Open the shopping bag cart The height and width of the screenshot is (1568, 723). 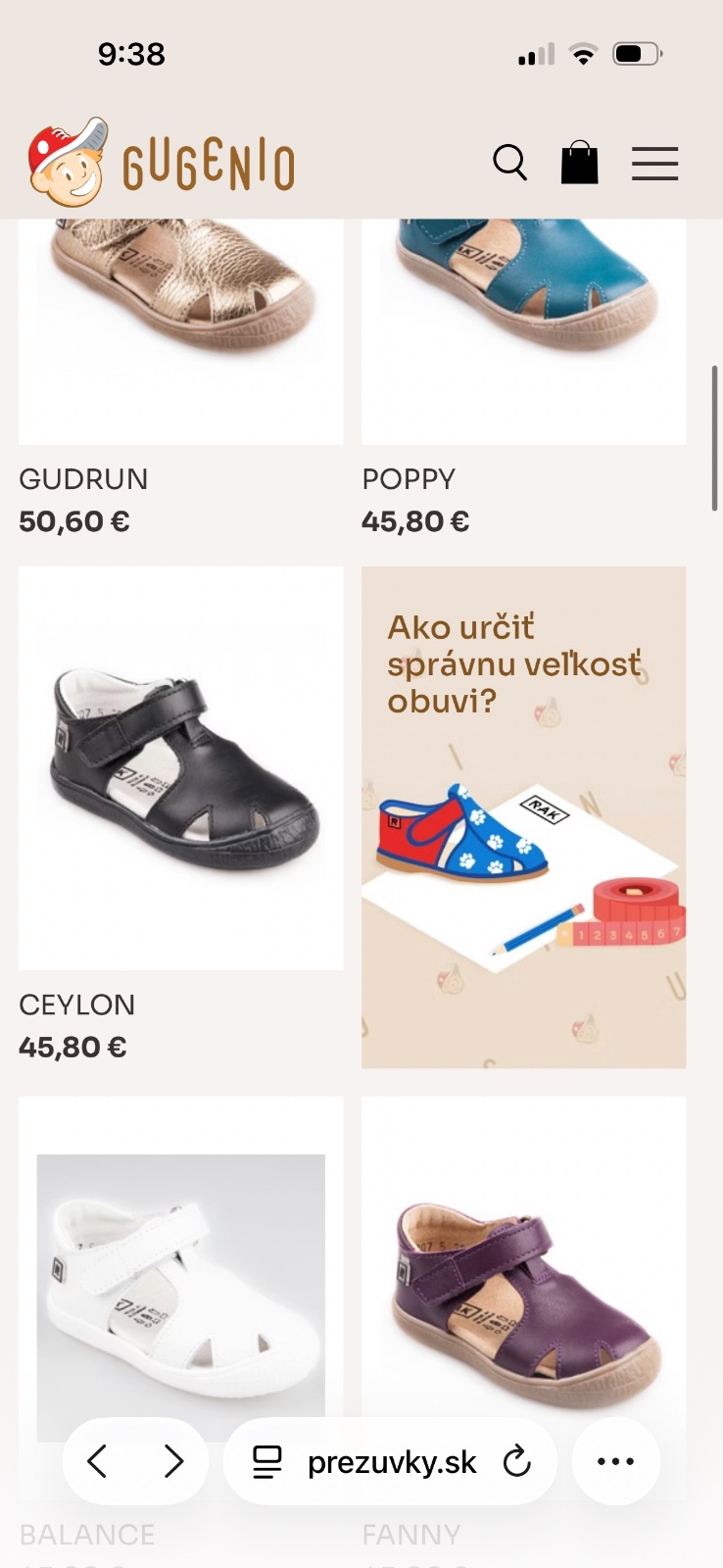[x=579, y=163]
